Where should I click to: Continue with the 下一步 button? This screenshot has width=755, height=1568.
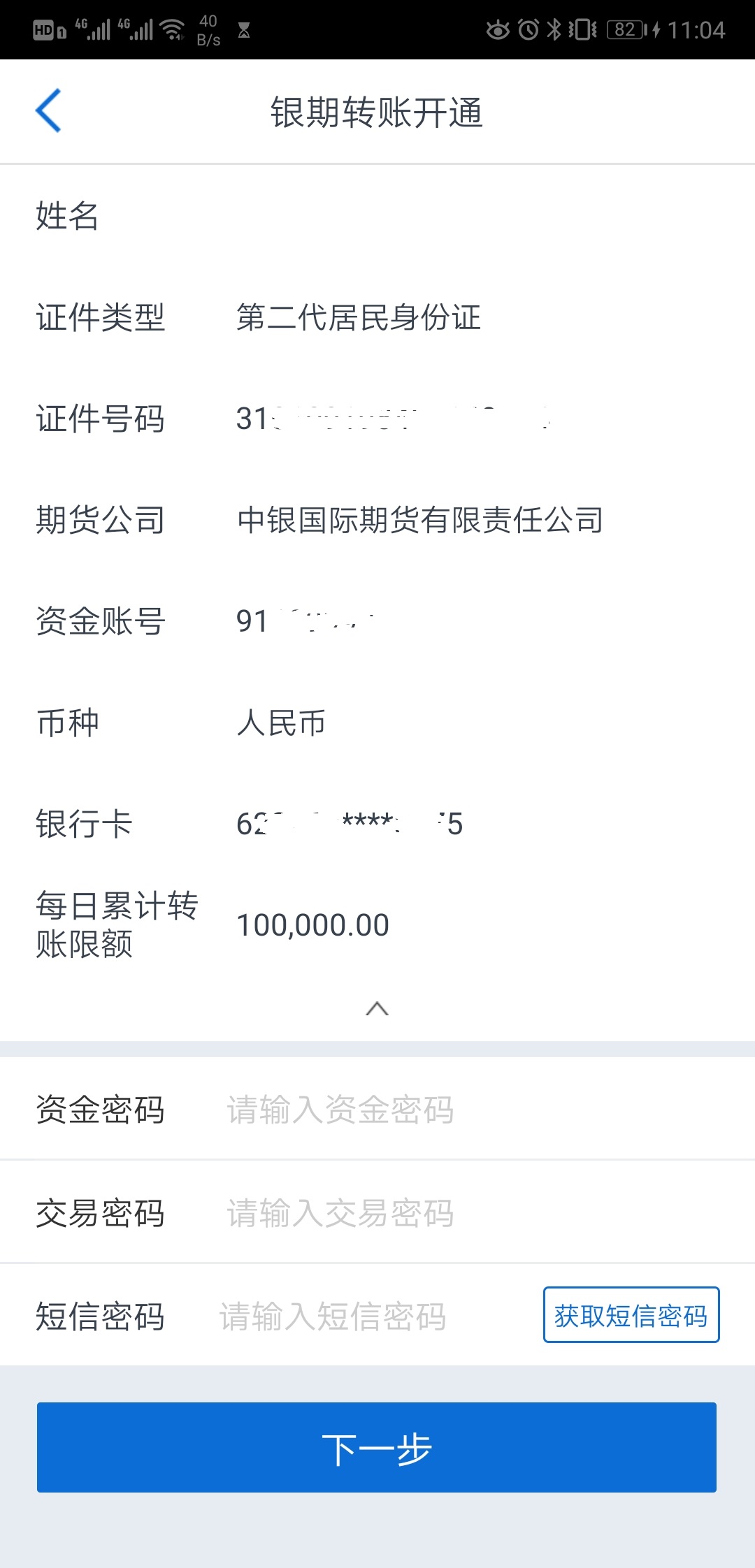(x=377, y=1448)
